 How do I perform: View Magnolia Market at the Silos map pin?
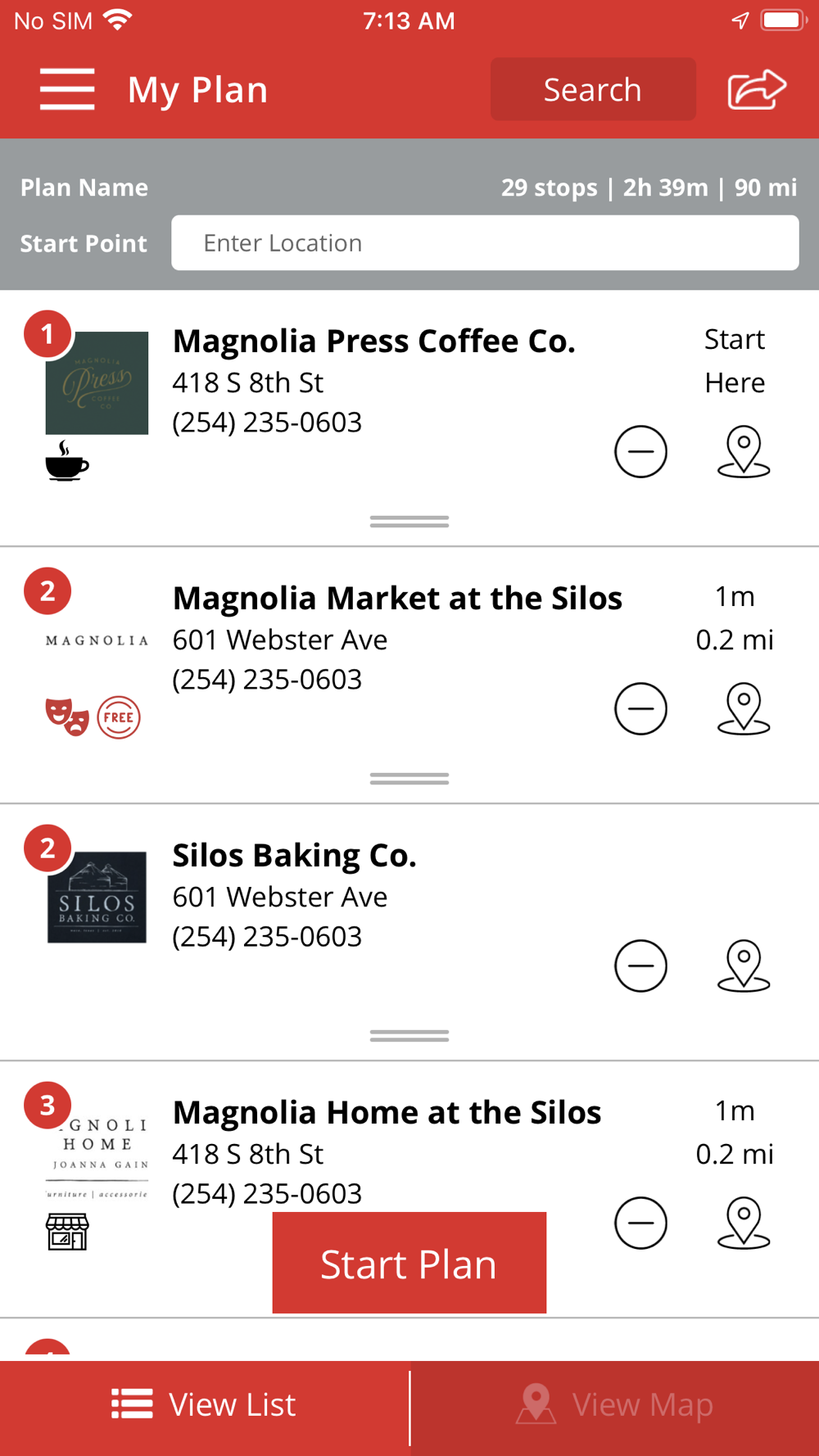pos(744,708)
